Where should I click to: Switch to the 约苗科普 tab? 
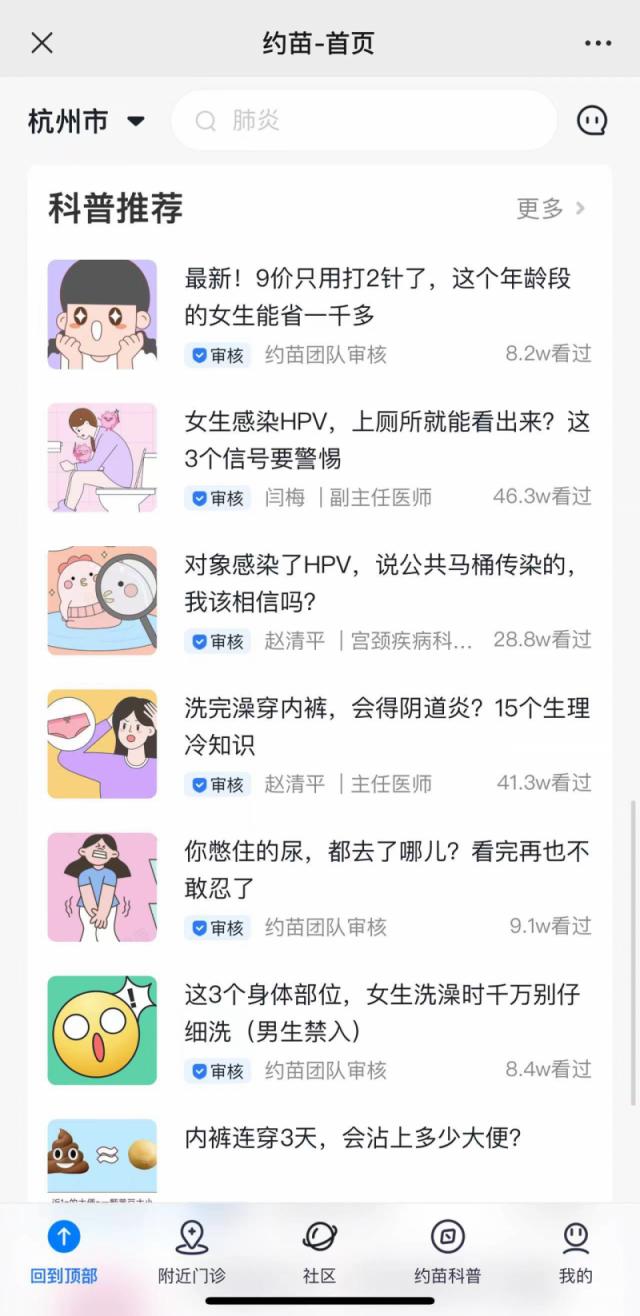tap(447, 1250)
